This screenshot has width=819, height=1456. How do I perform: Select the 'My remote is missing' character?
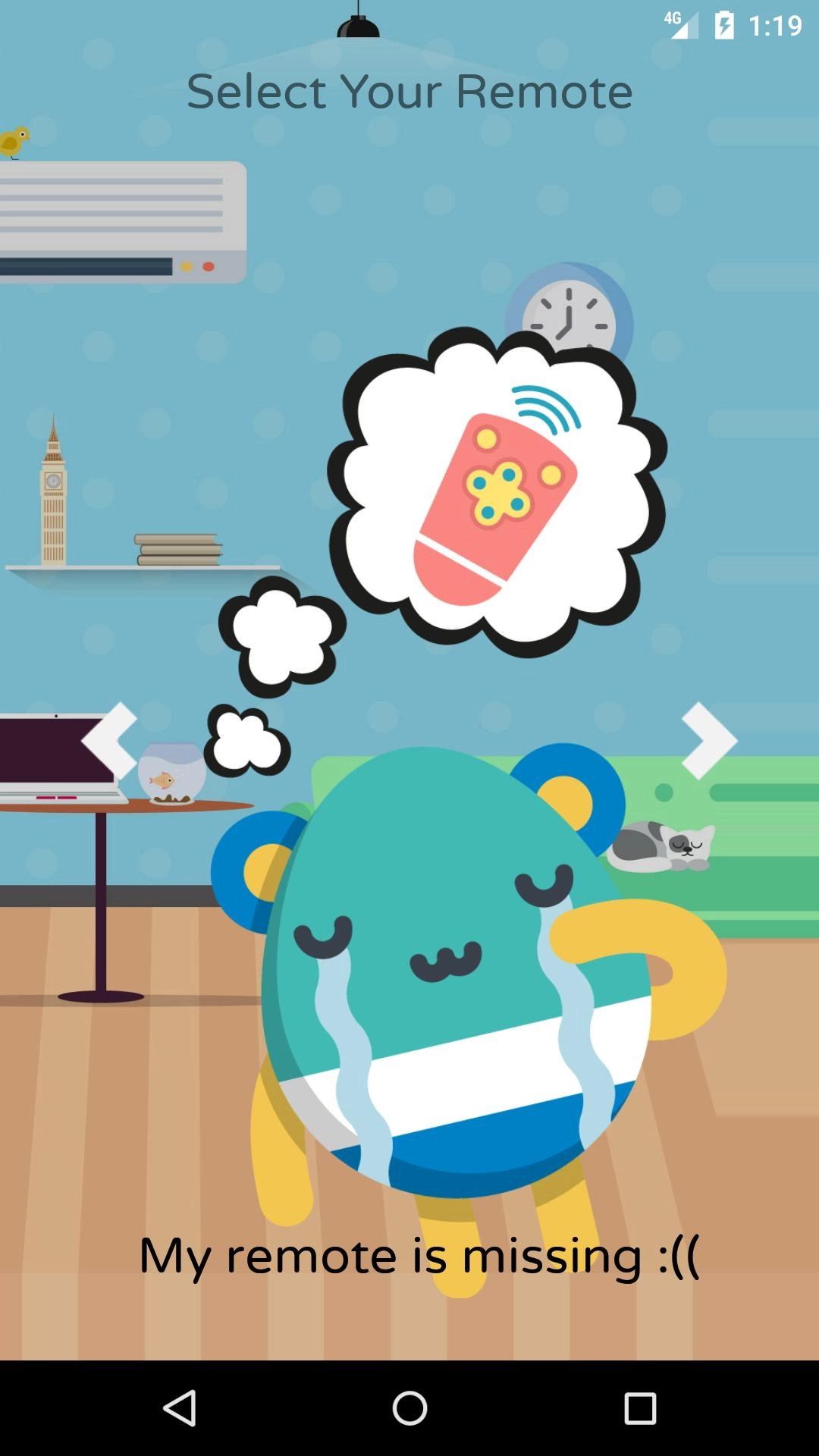pyautogui.click(x=455, y=971)
